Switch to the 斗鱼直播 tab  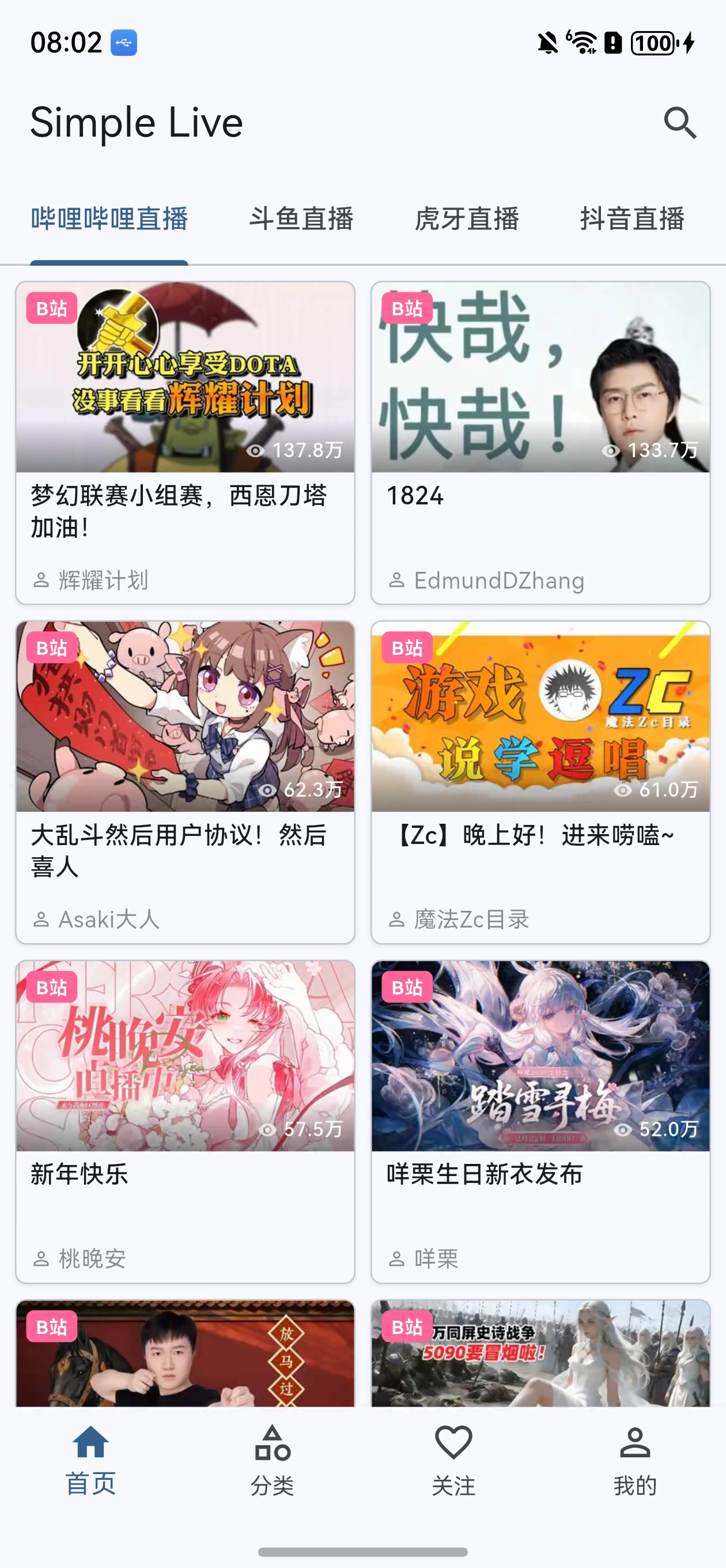coord(302,220)
